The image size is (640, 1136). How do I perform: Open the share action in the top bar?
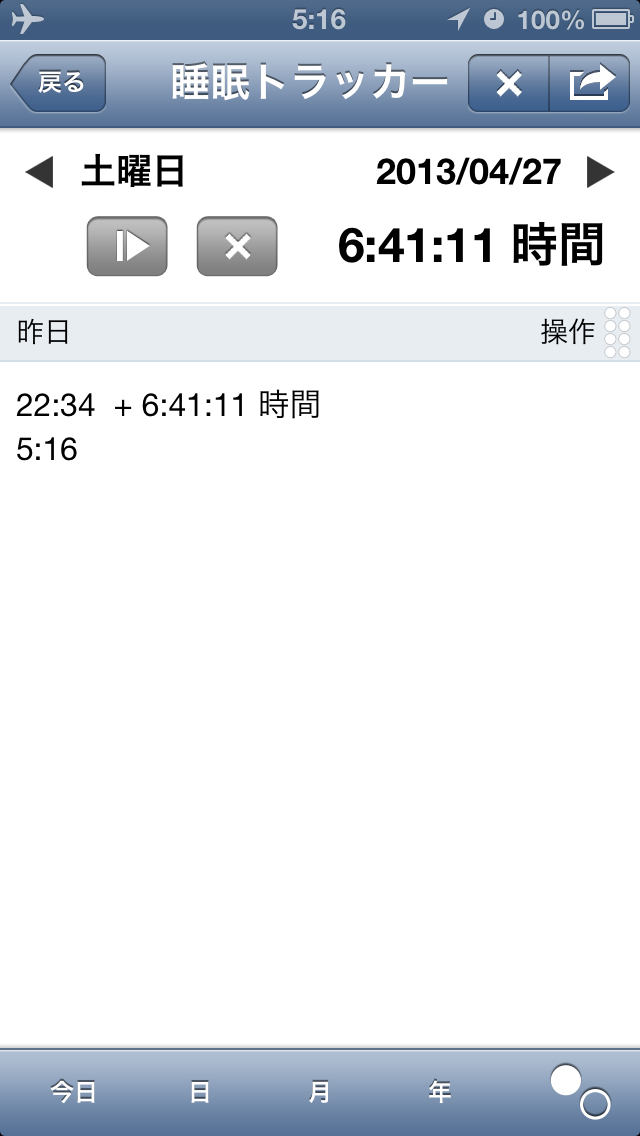589,84
